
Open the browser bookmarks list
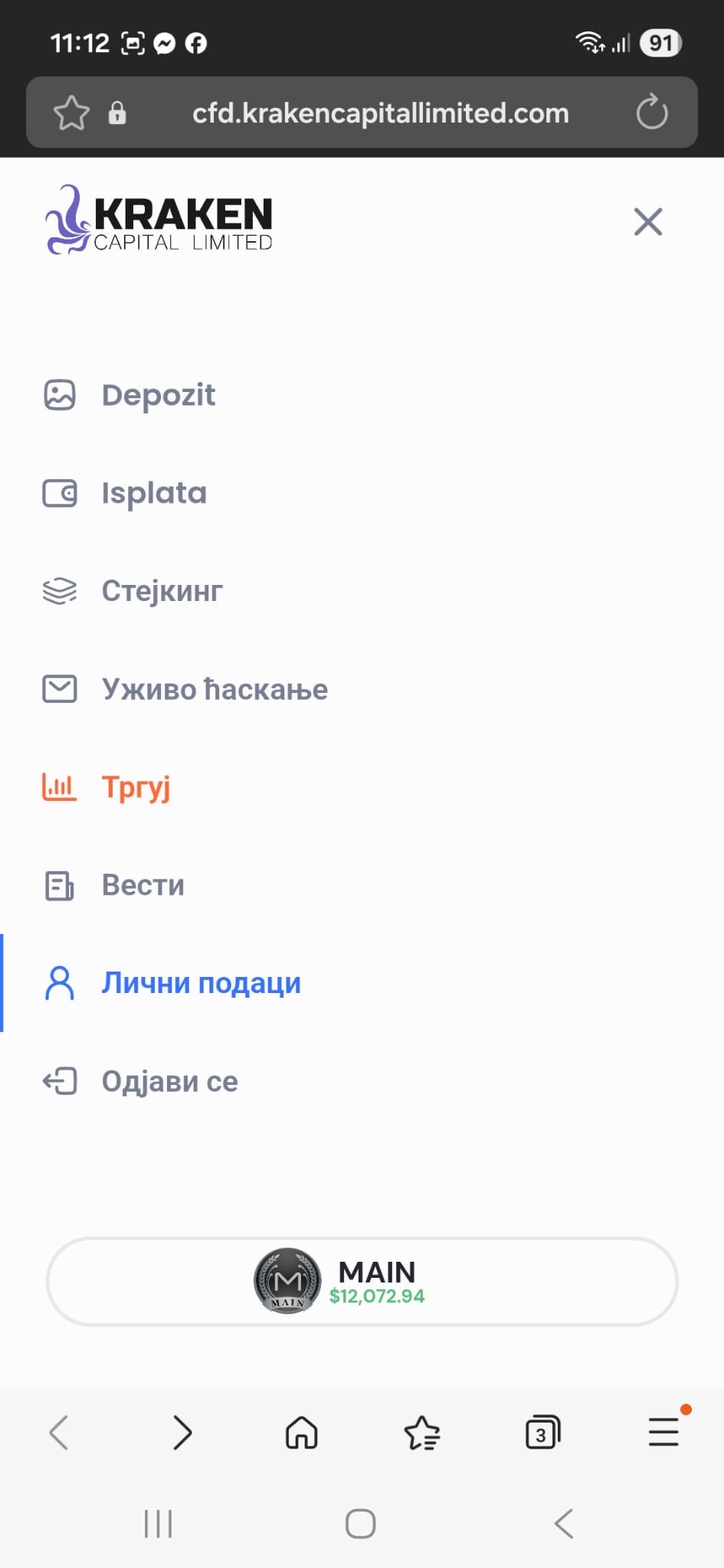click(422, 1432)
